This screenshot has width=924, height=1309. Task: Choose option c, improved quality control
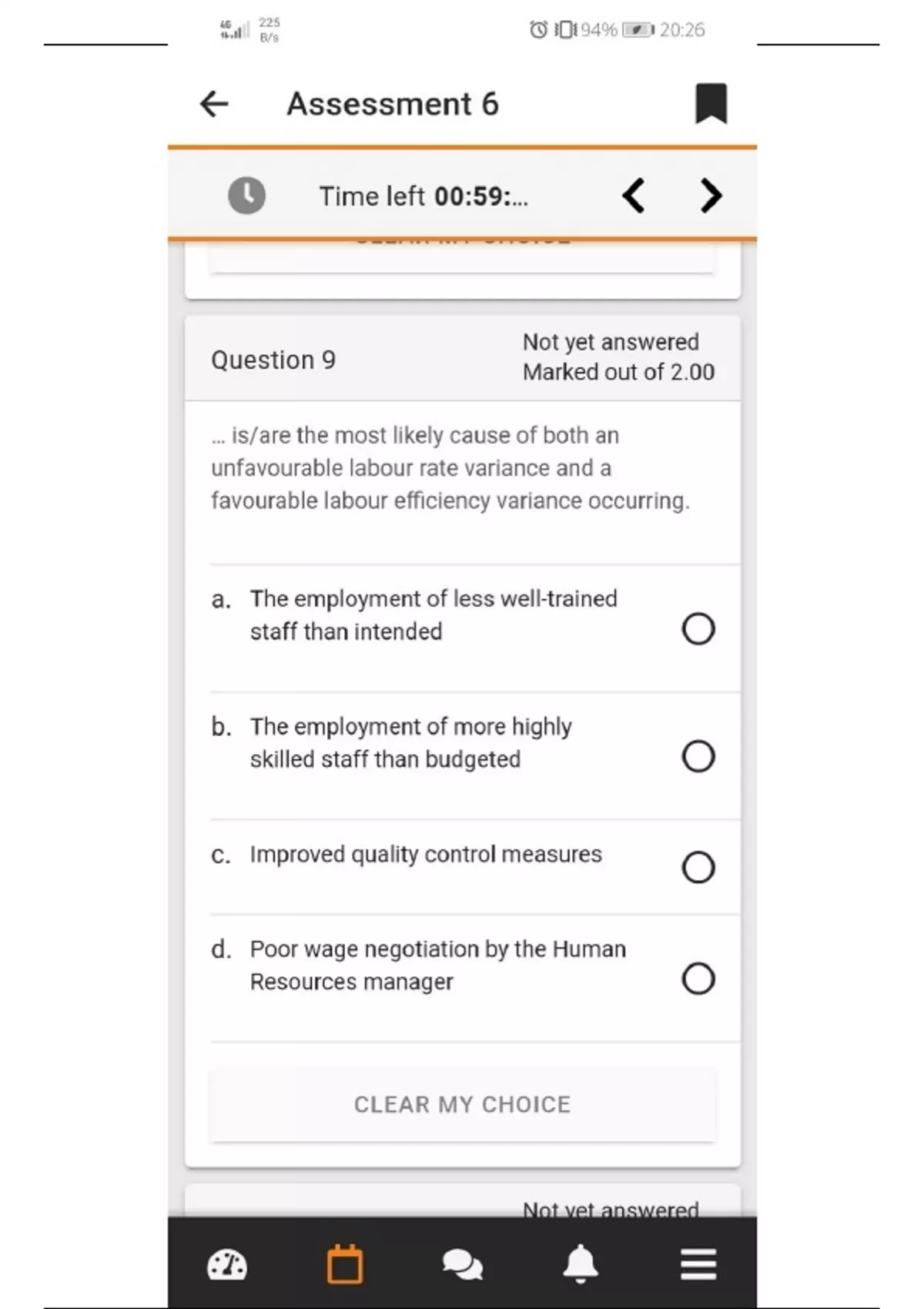(x=698, y=867)
